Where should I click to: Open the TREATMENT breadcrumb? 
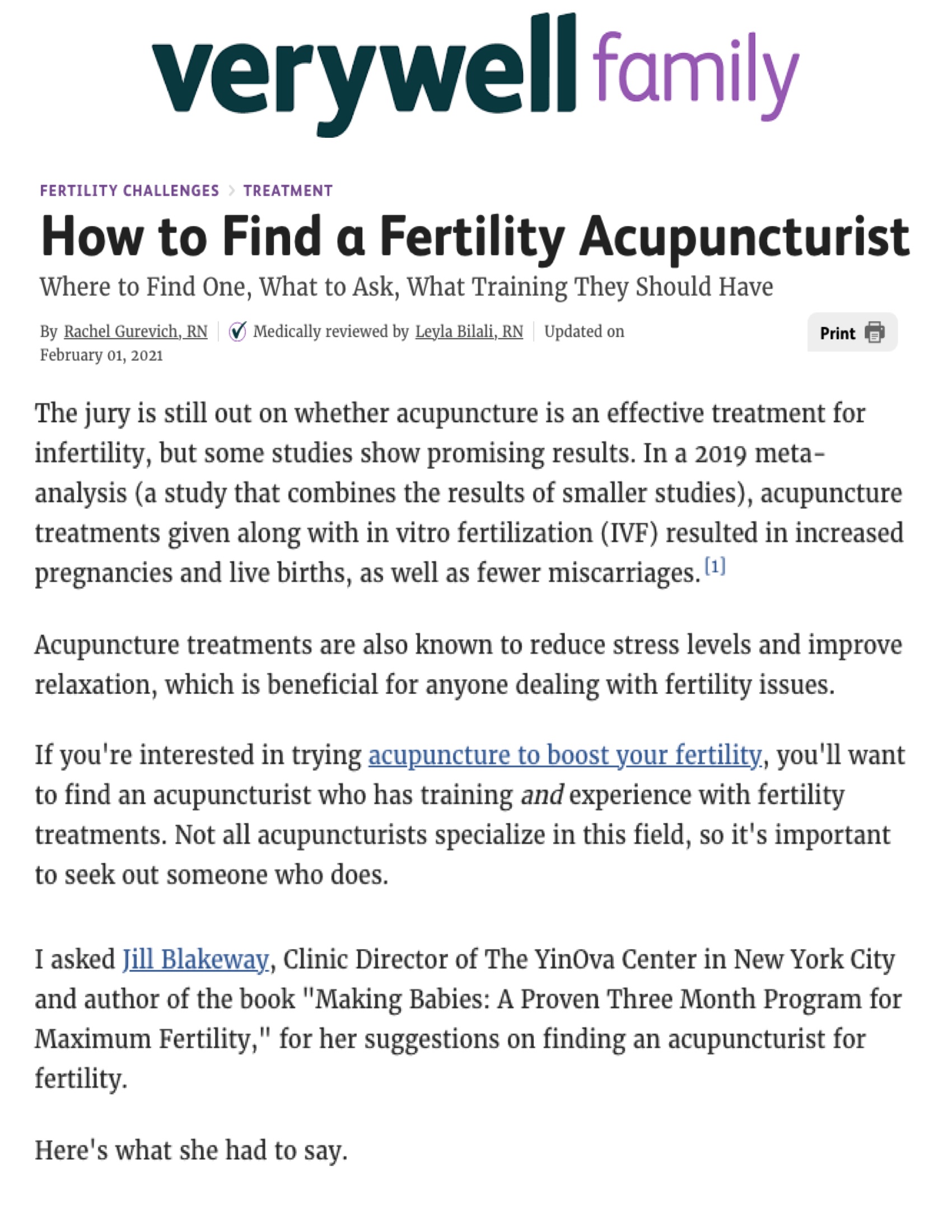click(288, 190)
